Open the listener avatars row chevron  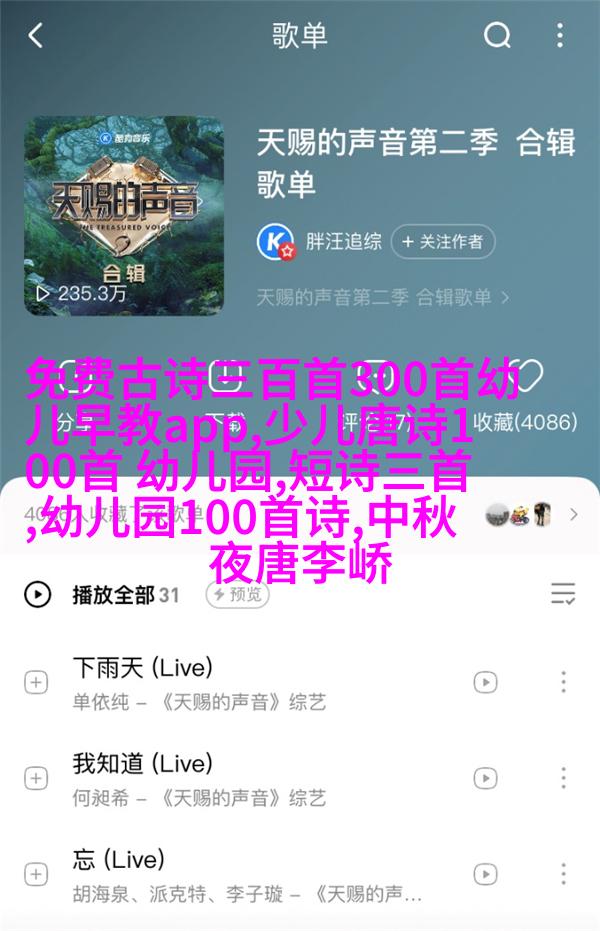573,514
